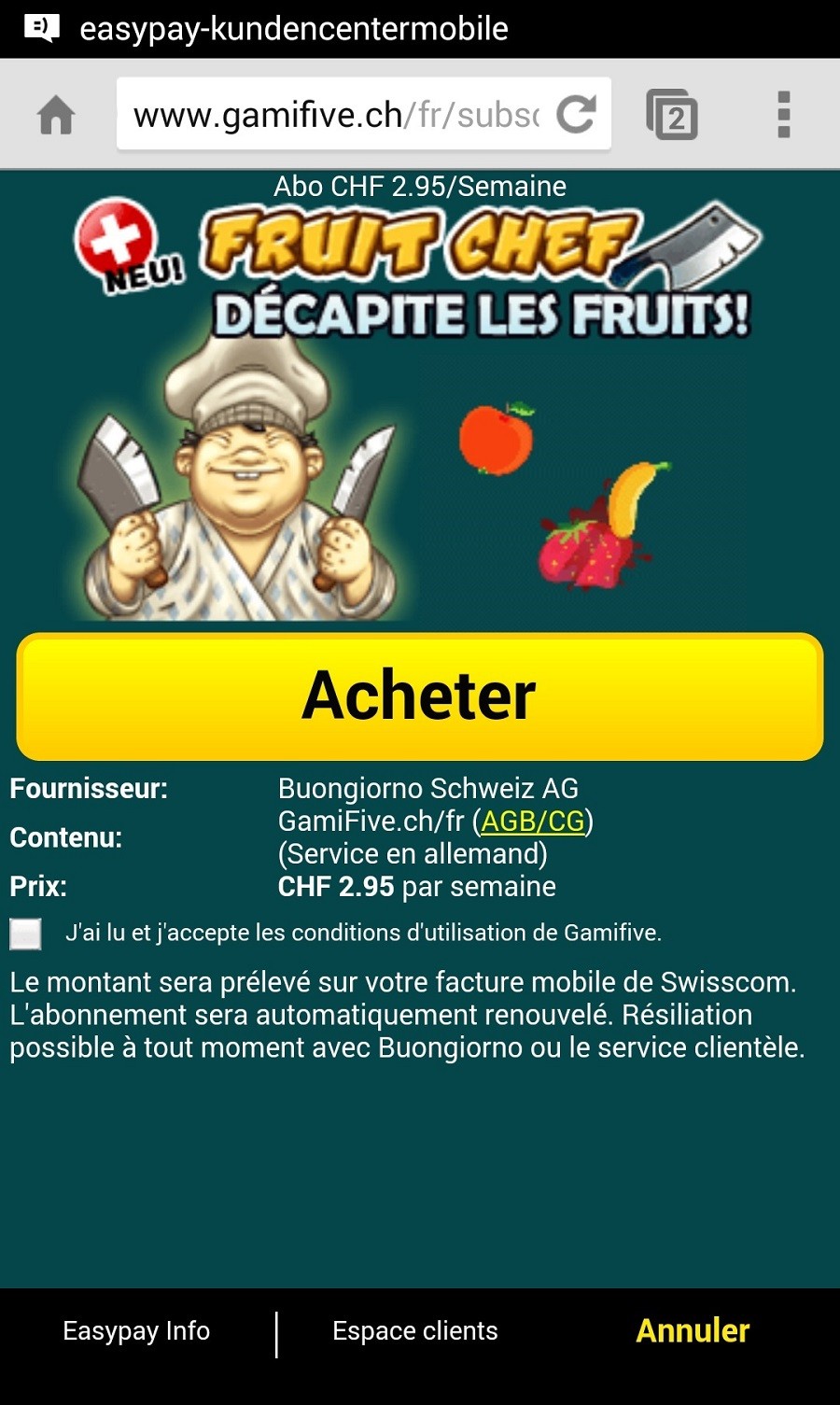Open the browser tabs switcher
The width and height of the screenshot is (840, 1405).
point(672,115)
